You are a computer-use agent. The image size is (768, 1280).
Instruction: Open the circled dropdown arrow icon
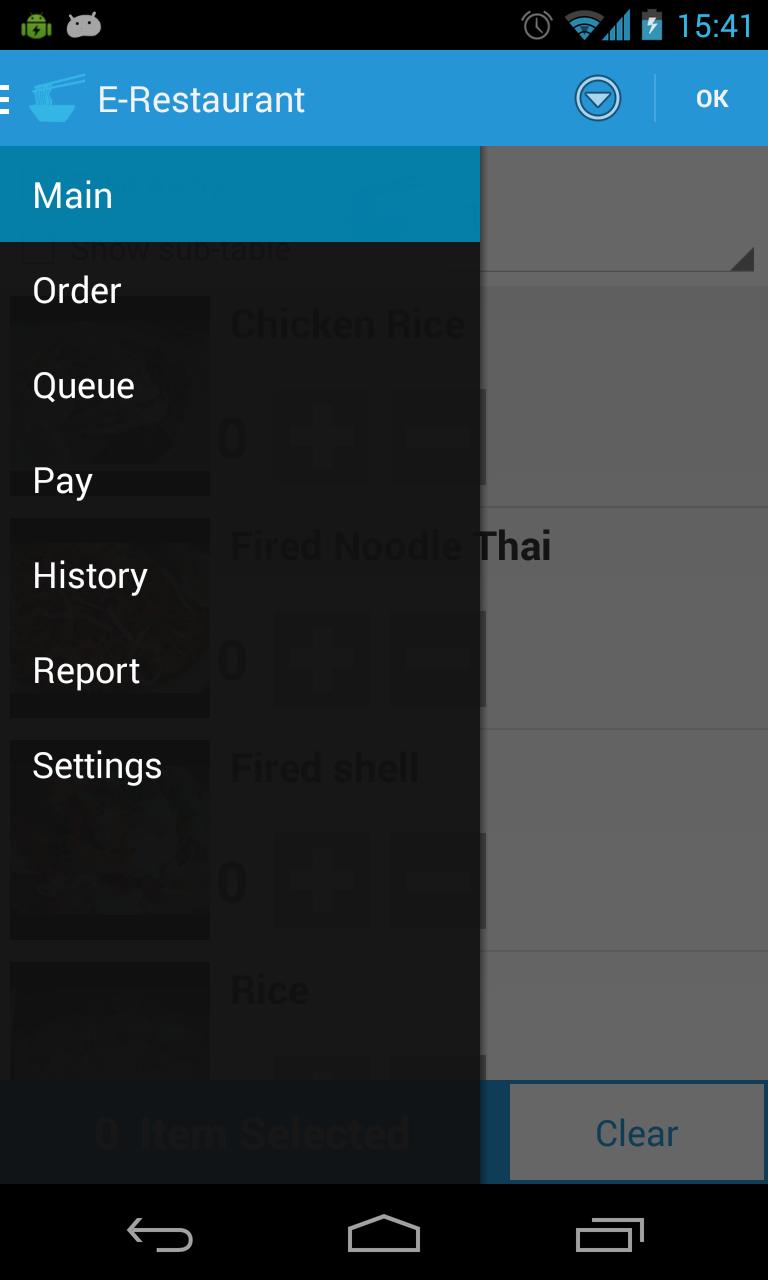pyautogui.click(x=598, y=99)
